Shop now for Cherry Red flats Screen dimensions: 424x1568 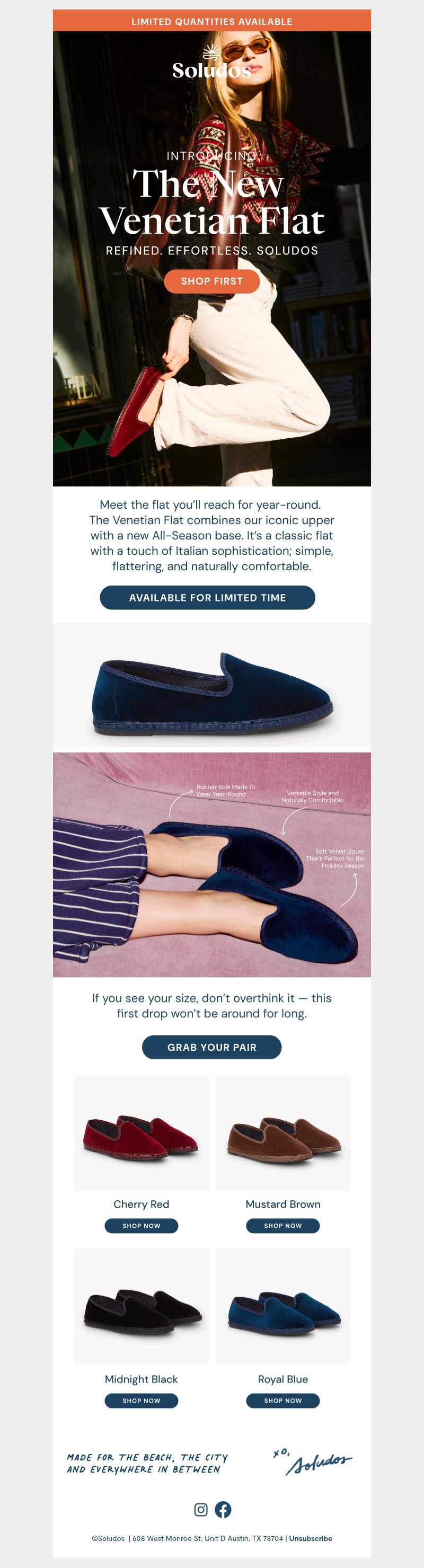(x=142, y=1225)
